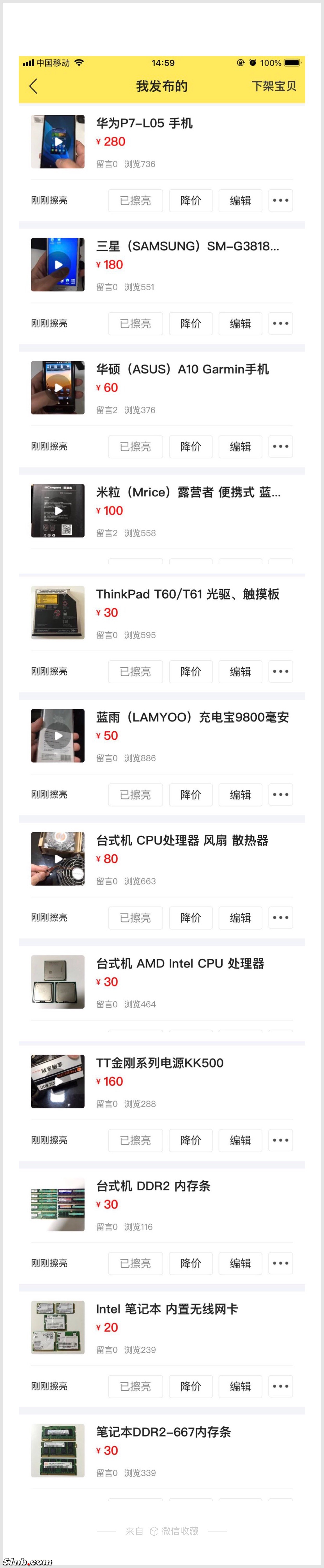Edit the 三星 SM-G3818 listing

click(x=240, y=323)
